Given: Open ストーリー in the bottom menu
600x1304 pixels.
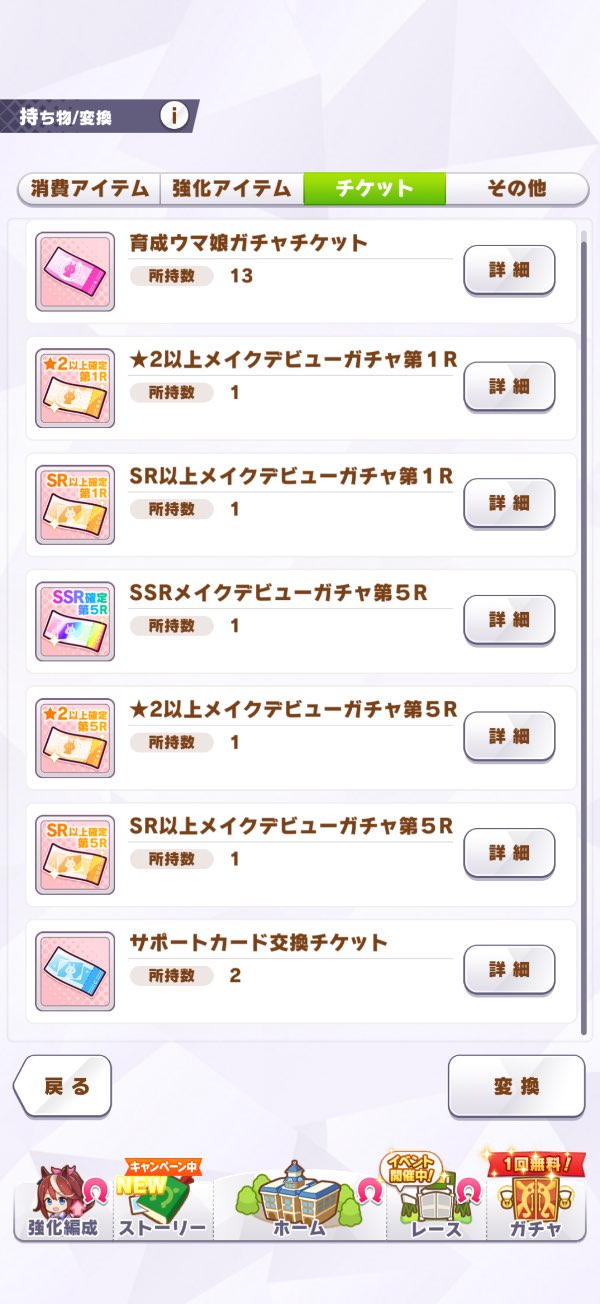Looking at the screenshot, I should coord(160,1205).
